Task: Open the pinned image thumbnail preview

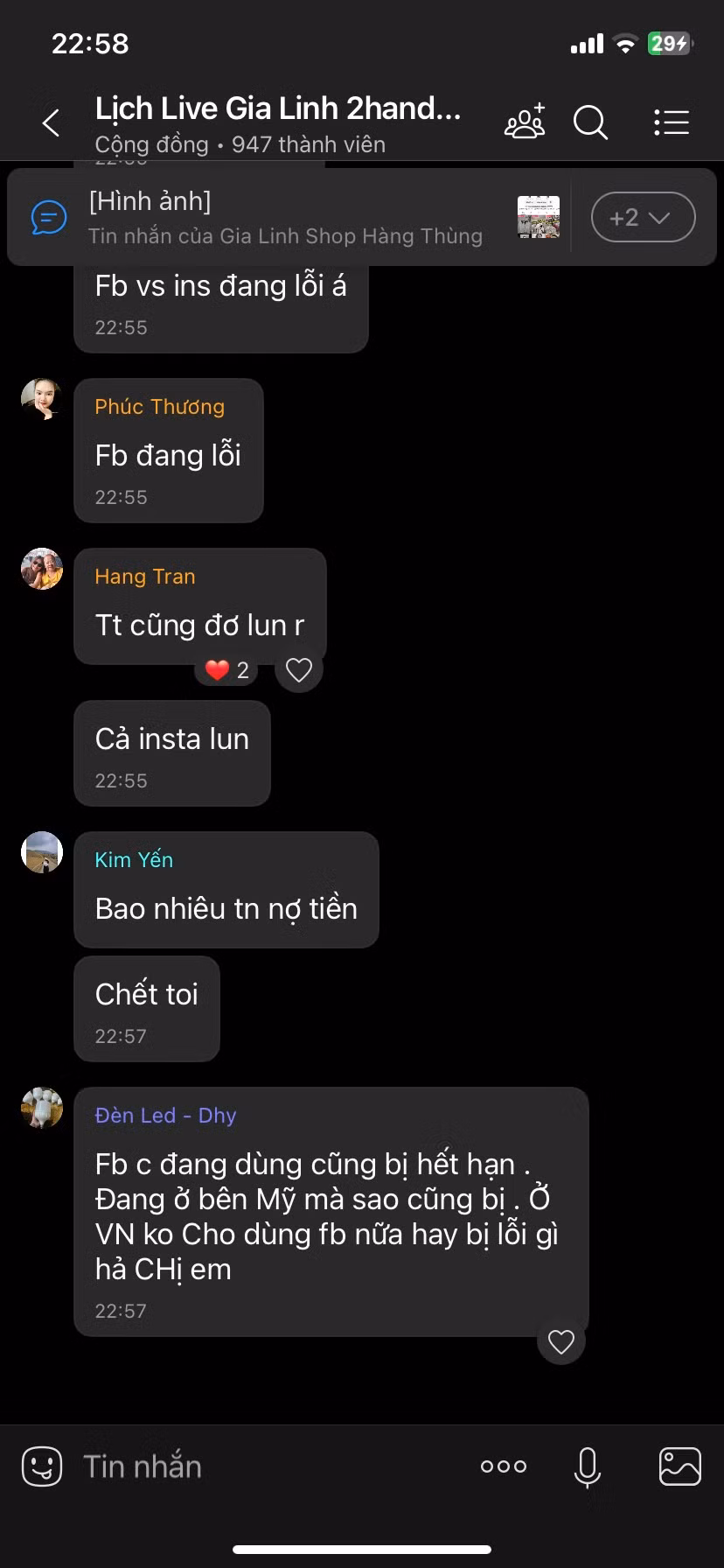Action: pyautogui.click(x=537, y=216)
